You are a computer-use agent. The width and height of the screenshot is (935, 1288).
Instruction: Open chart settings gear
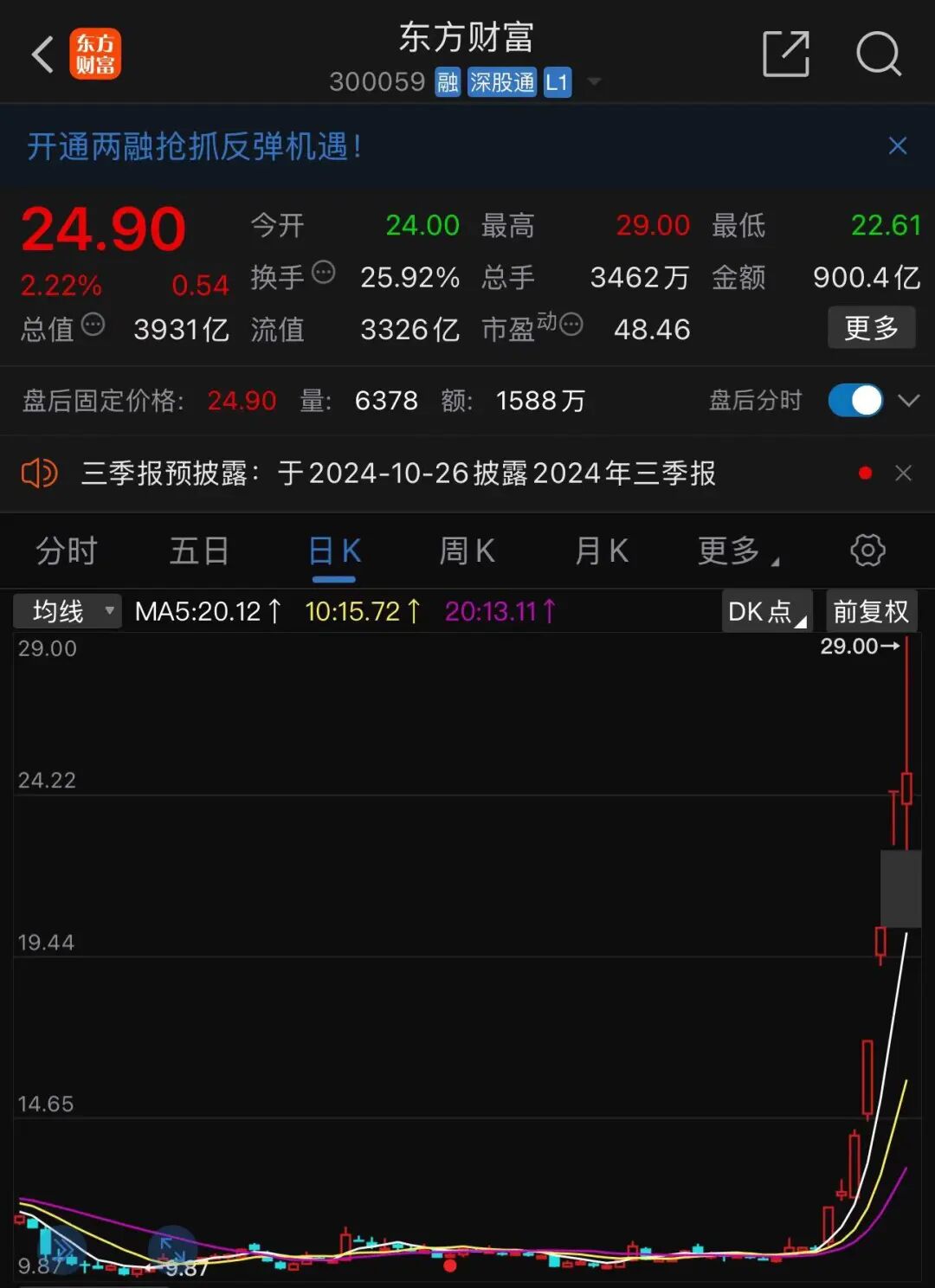[867, 551]
